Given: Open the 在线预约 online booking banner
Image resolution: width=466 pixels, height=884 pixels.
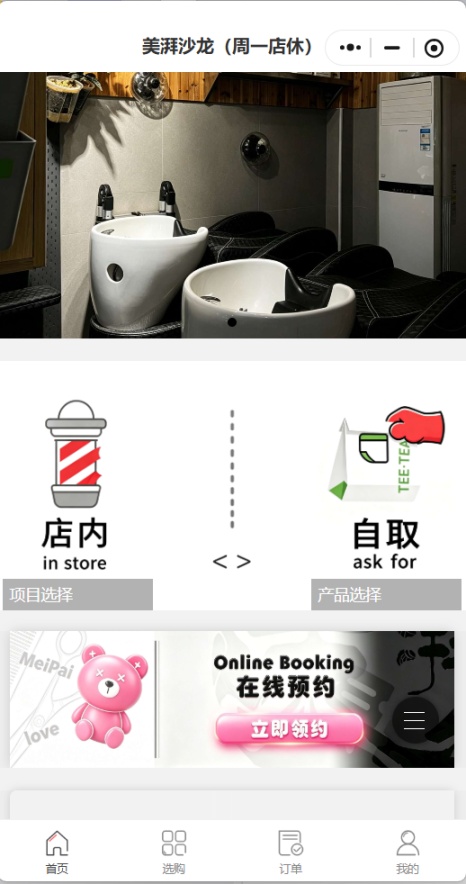Looking at the screenshot, I should click(x=232, y=699).
